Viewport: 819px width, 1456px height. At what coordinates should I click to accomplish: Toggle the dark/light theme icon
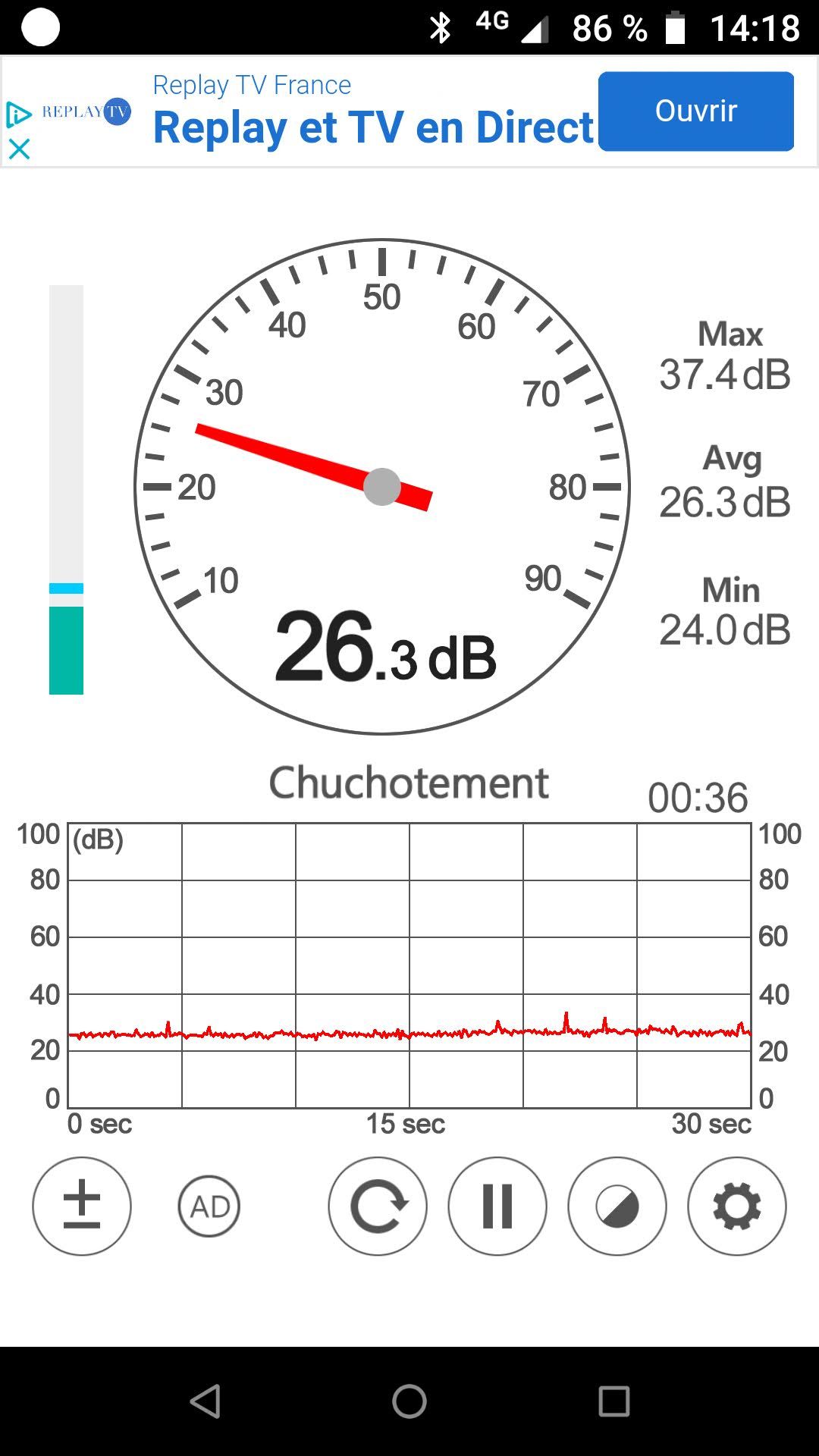pyautogui.click(x=617, y=1206)
